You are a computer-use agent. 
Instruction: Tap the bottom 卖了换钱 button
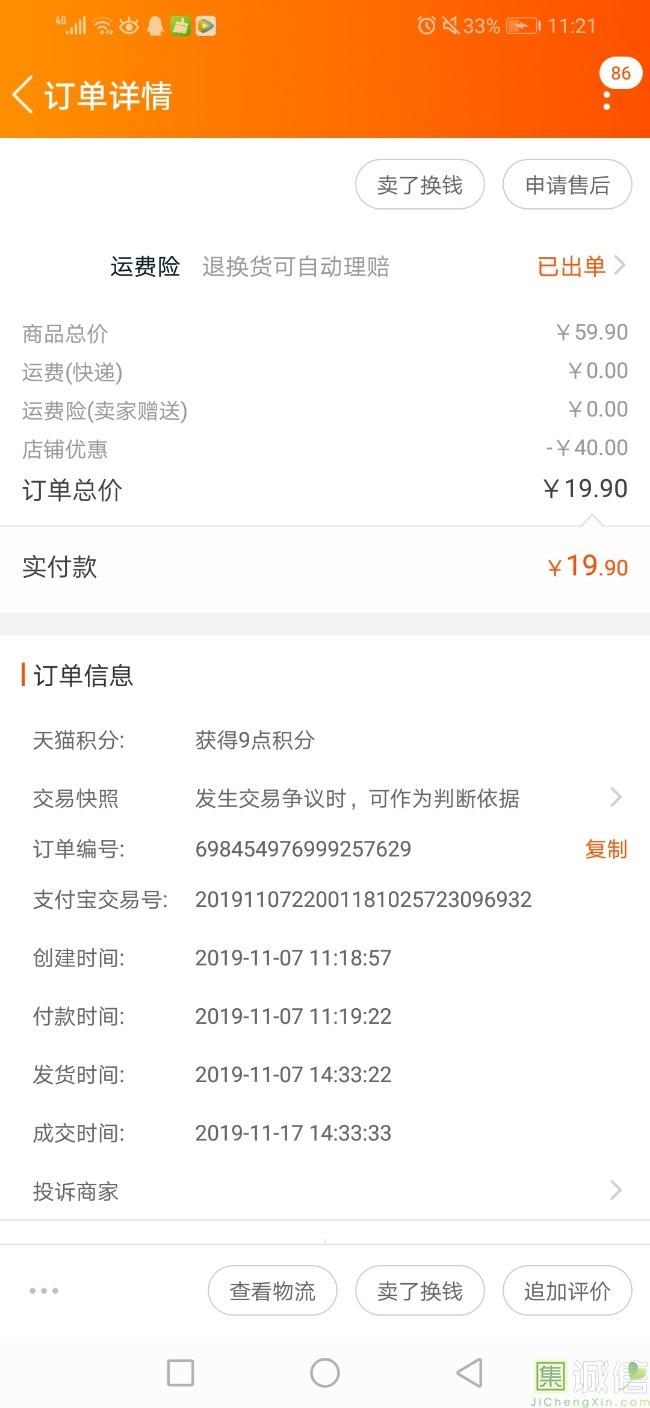420,1291
